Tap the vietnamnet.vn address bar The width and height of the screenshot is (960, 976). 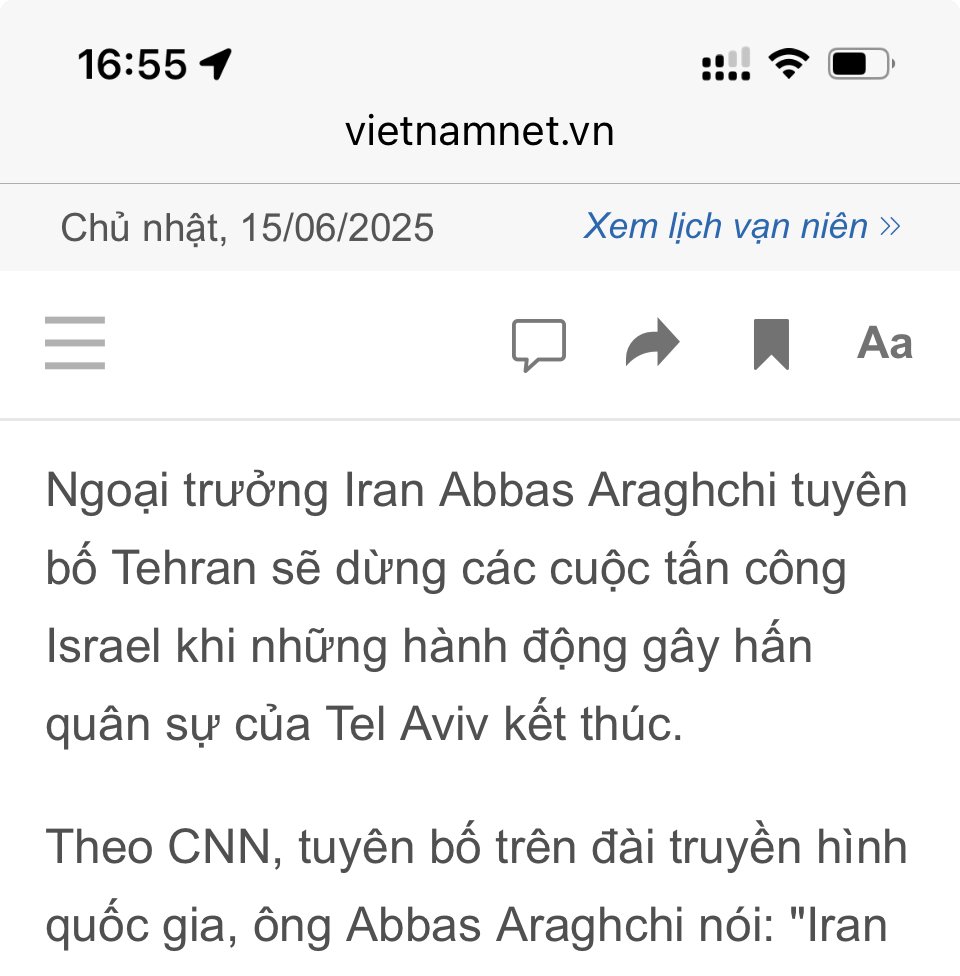click(x=480, y=131)
